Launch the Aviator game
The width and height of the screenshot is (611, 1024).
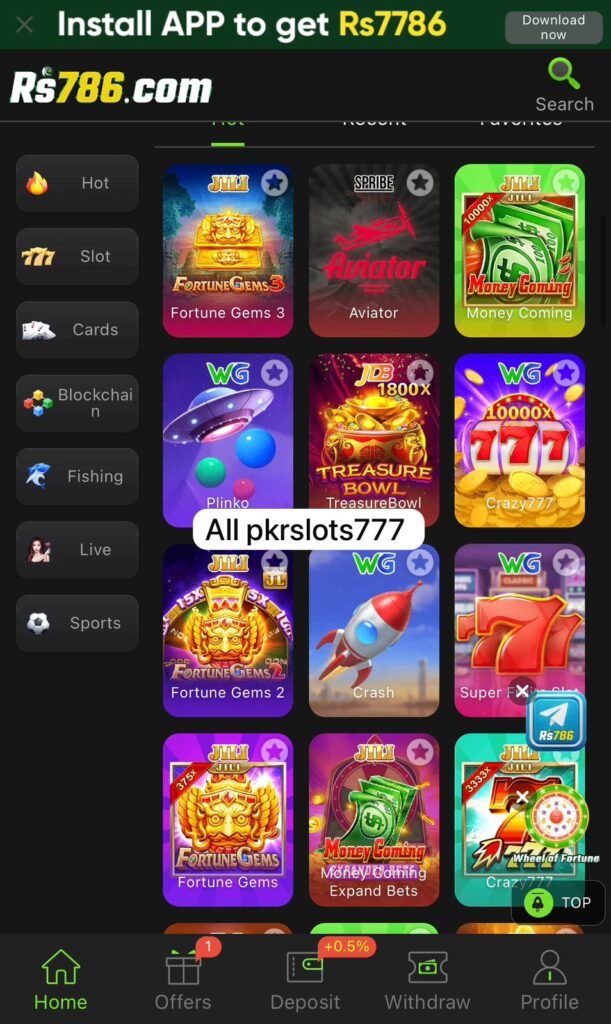pyautogui.click(x=374, y=250)
